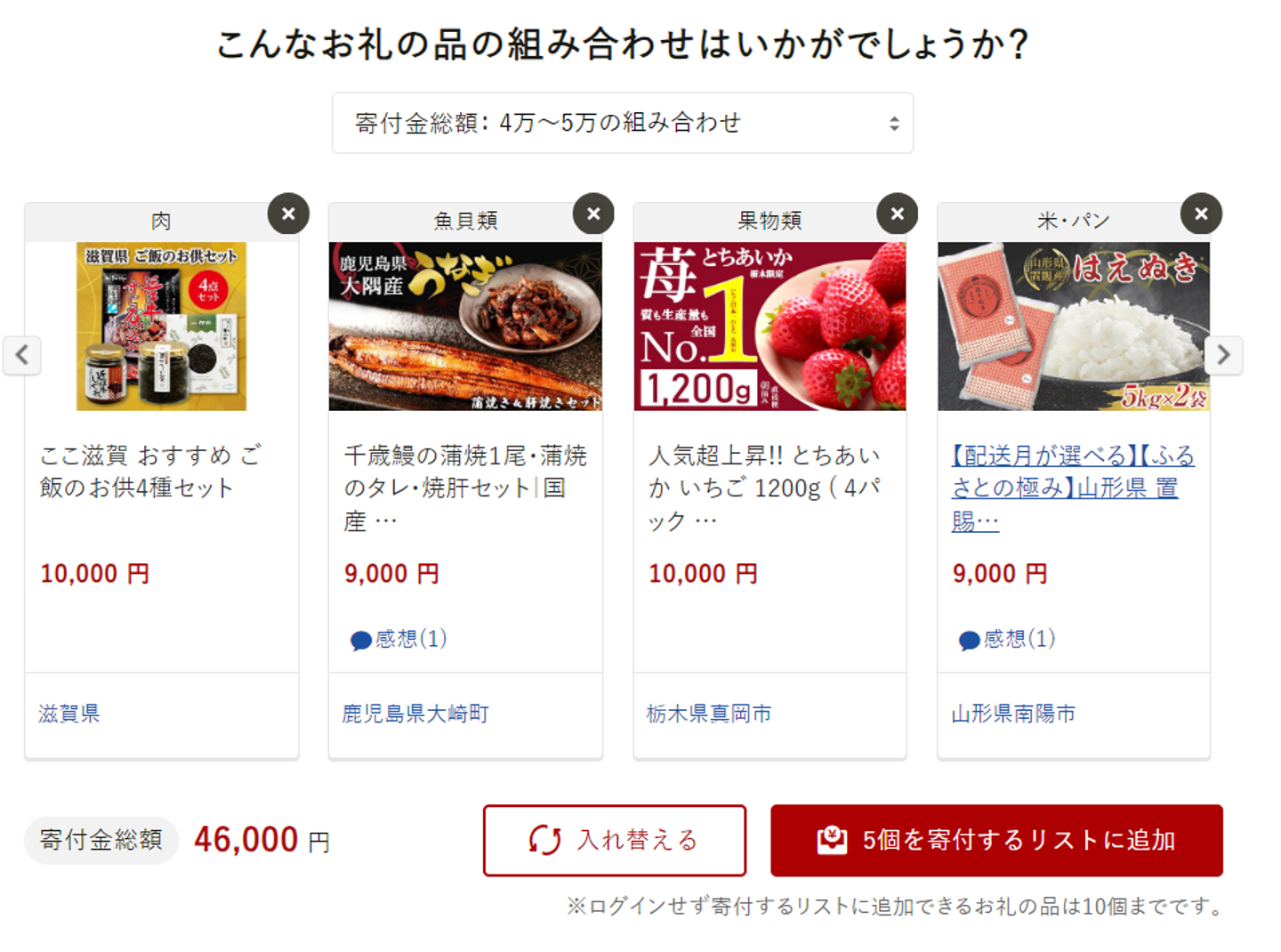This screenshot has height=952, width=1281.
Task: Show next carousel items
Action: click(x=1223, y=355)
